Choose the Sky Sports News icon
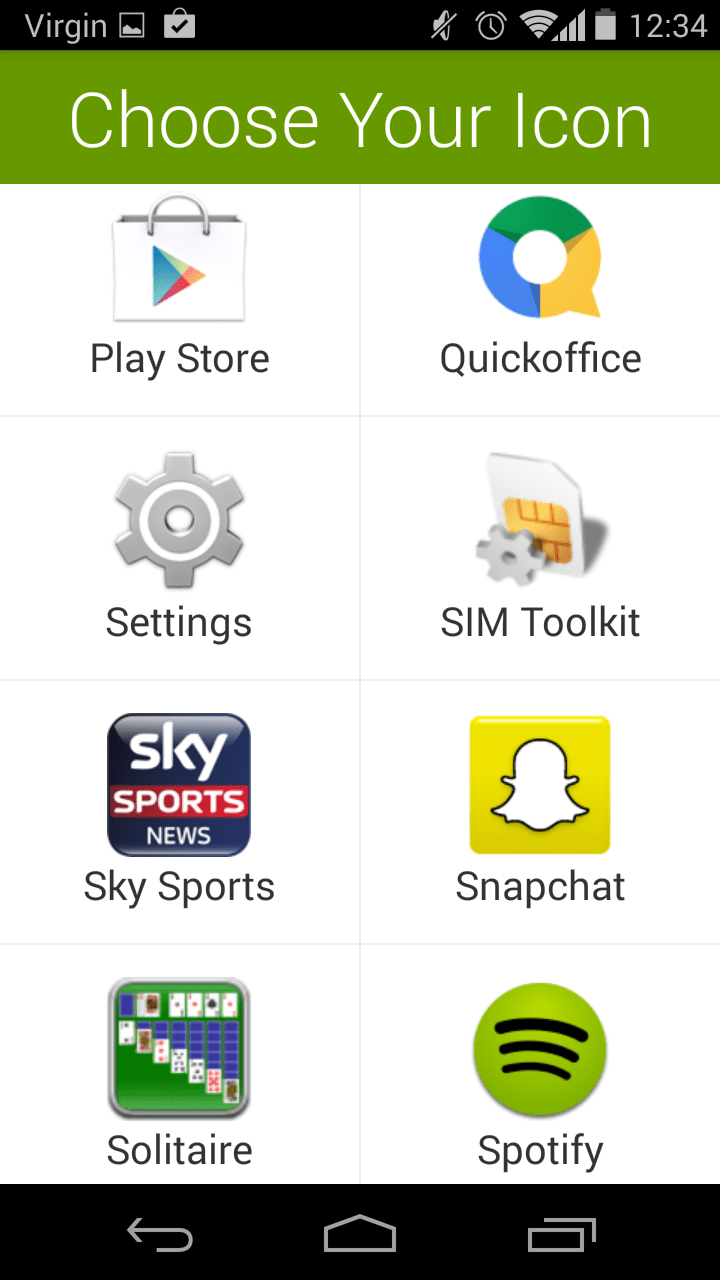Screen dimensions: 720x1280 (179, 784)
